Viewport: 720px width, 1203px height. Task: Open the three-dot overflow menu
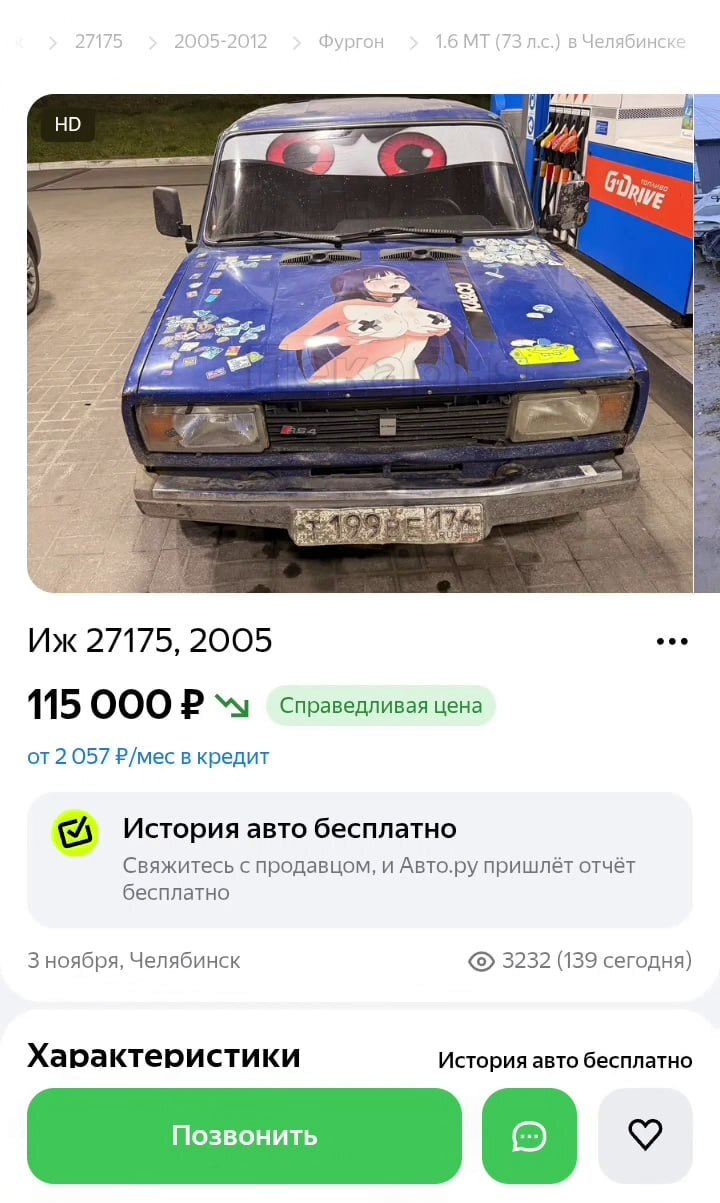click(672, 641)
